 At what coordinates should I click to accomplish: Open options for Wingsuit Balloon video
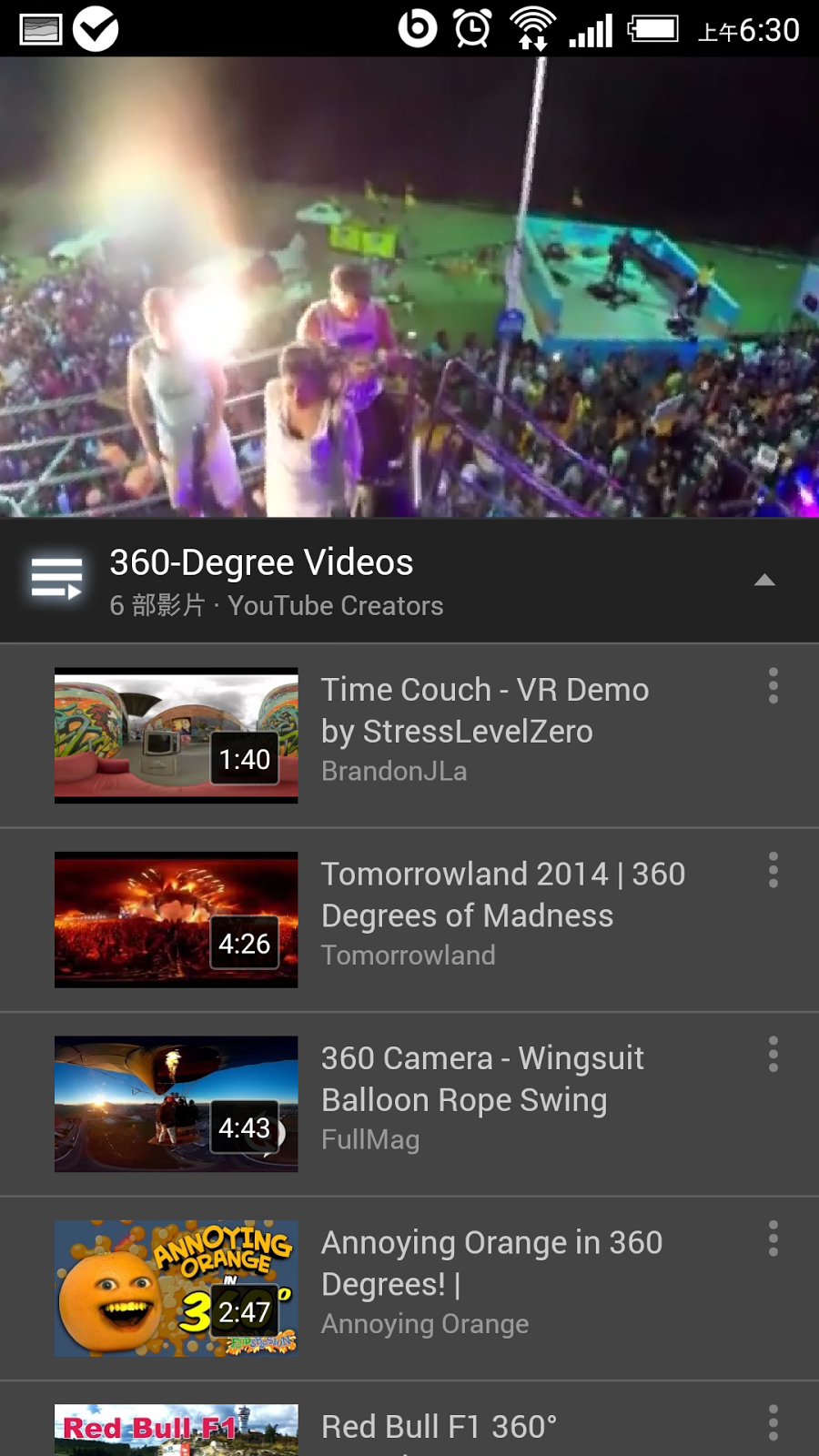773,1055
